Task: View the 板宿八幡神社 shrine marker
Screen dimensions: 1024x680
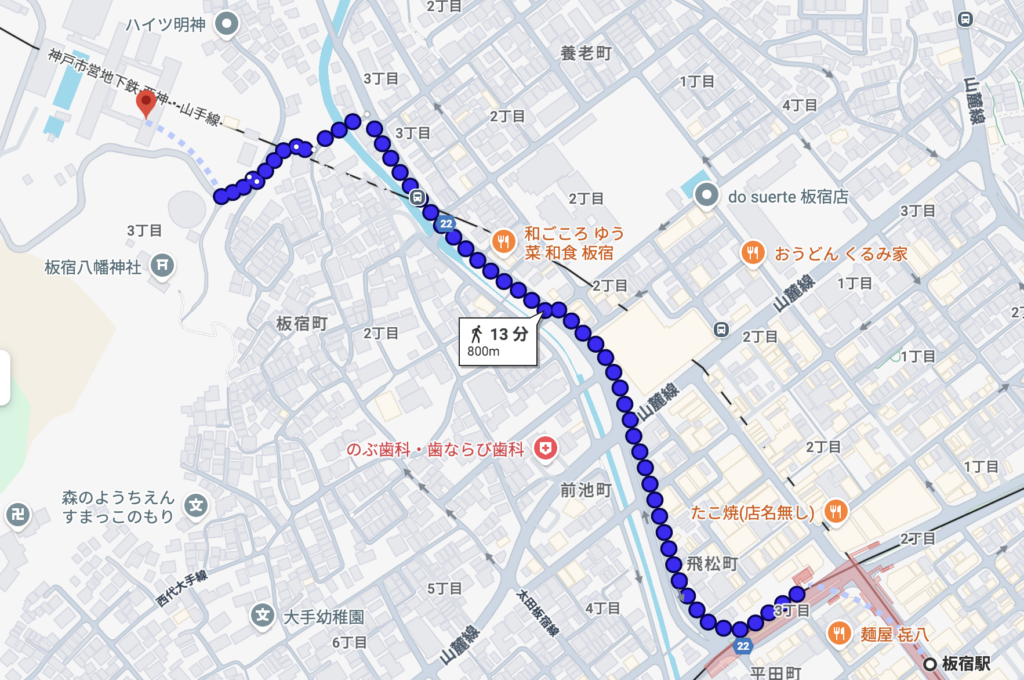Action: [x=163, y=266]
